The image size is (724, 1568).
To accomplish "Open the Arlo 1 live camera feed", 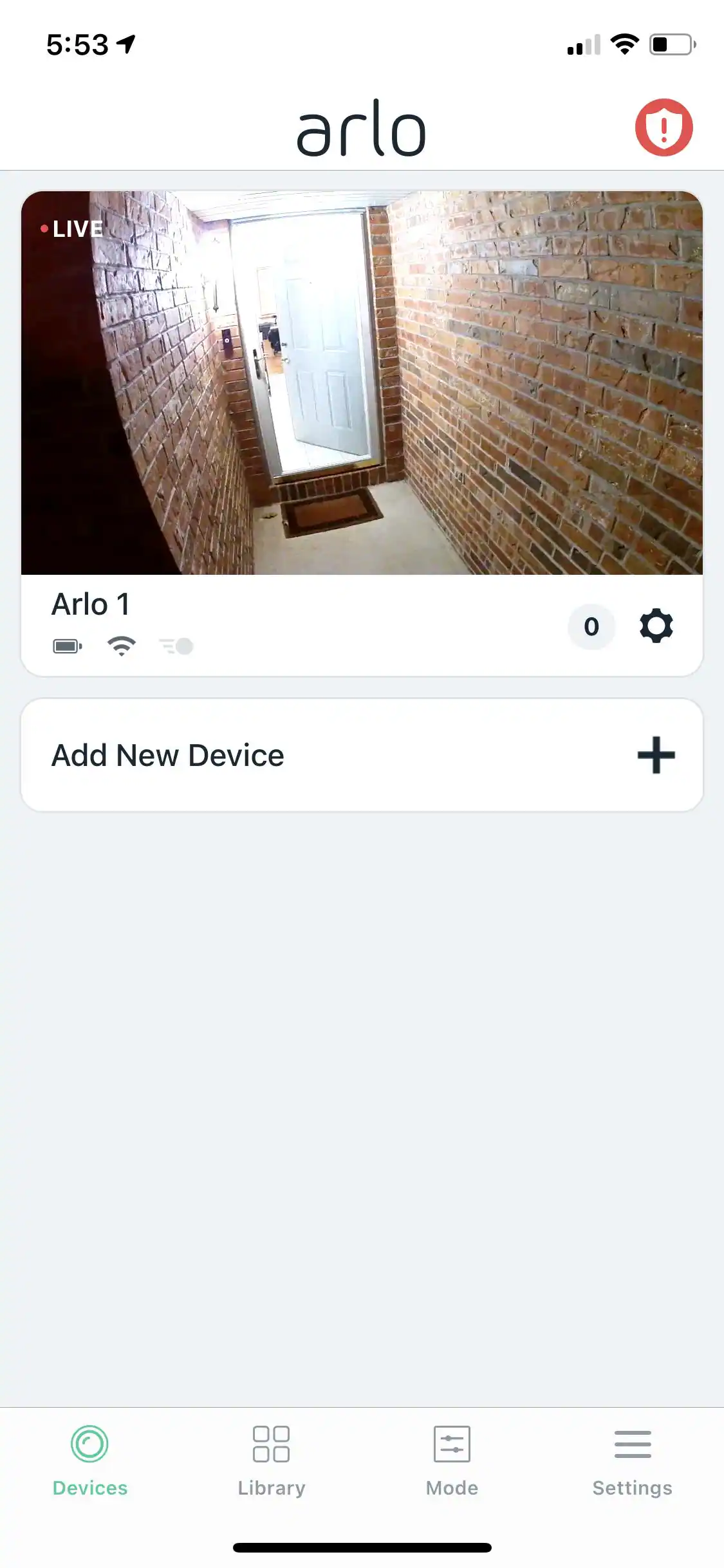I will (362, 383).
